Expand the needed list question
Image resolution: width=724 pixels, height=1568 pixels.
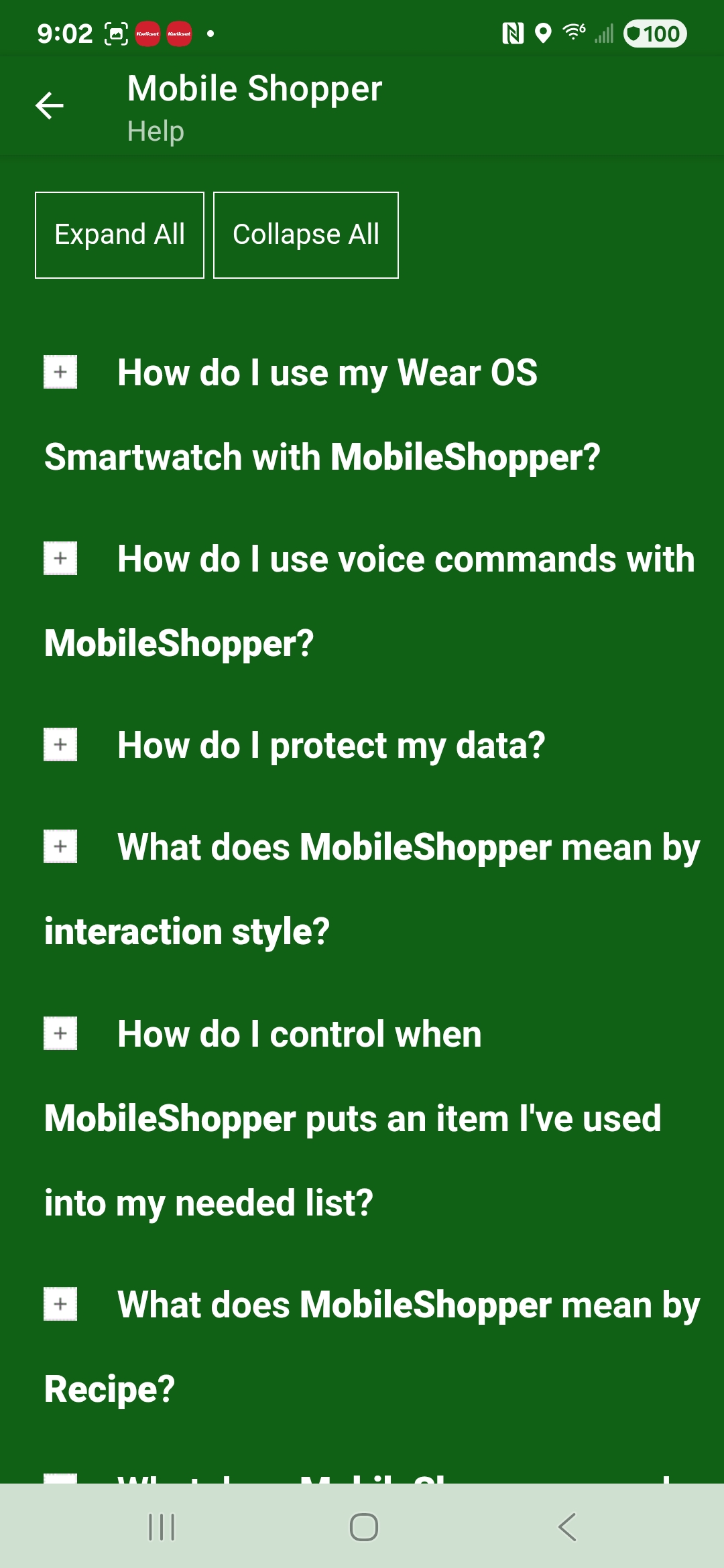[x=61, y=1034]
